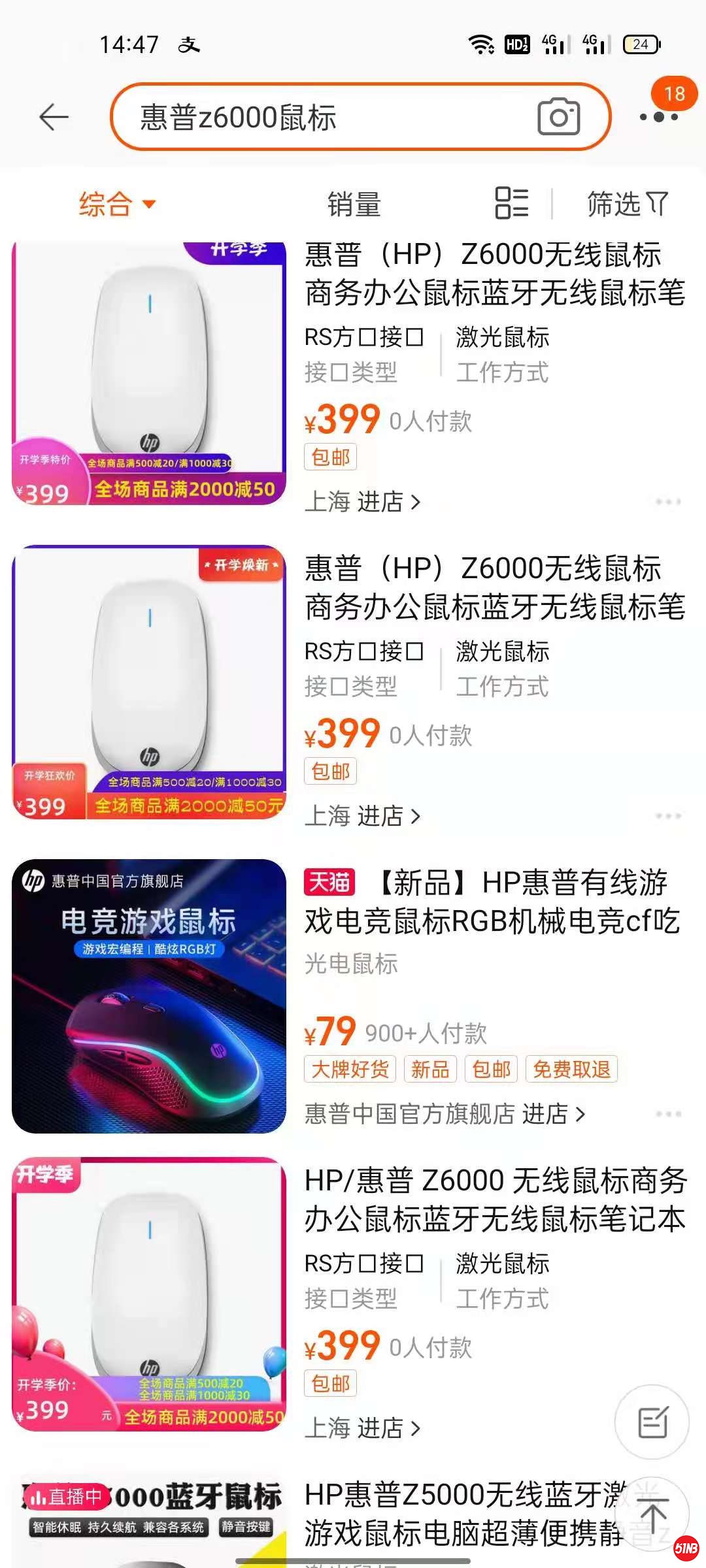Sort results by 销量
The height and width of the screenshot is (1568, 706).
click(x=354, y=204)
